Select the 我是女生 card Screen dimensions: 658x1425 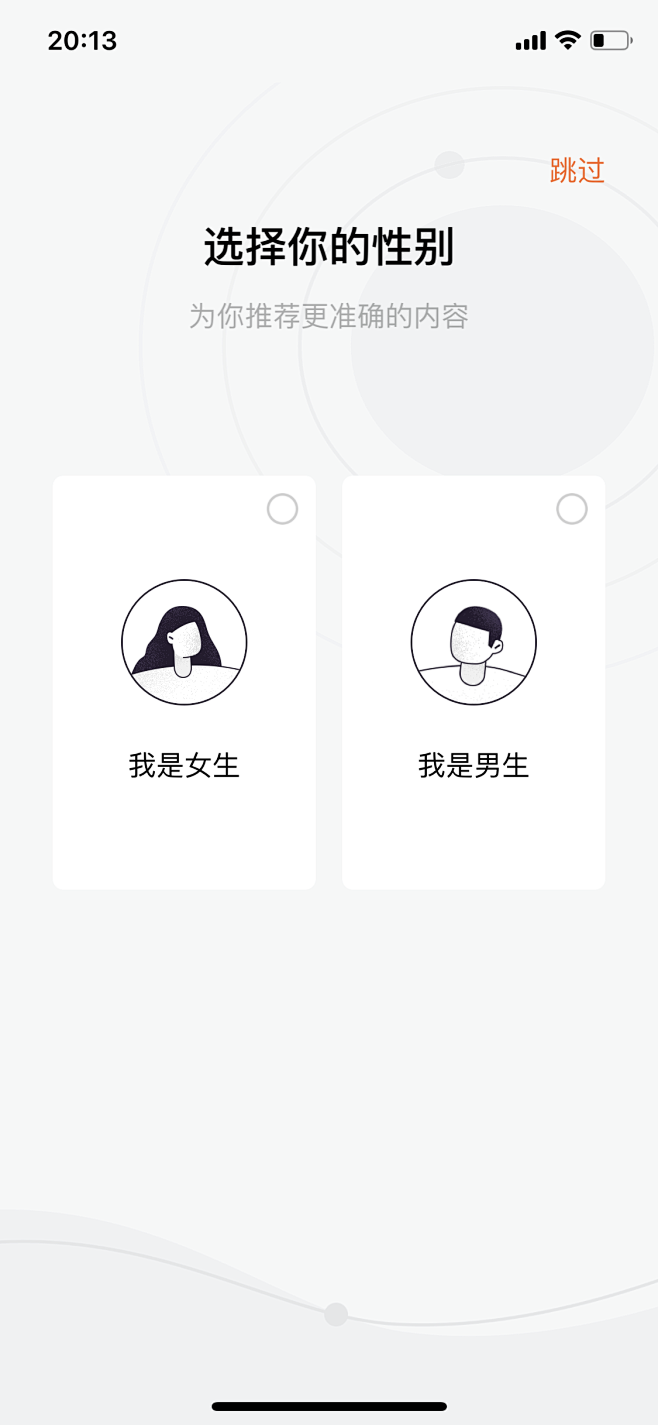click(x=184, y=682)
